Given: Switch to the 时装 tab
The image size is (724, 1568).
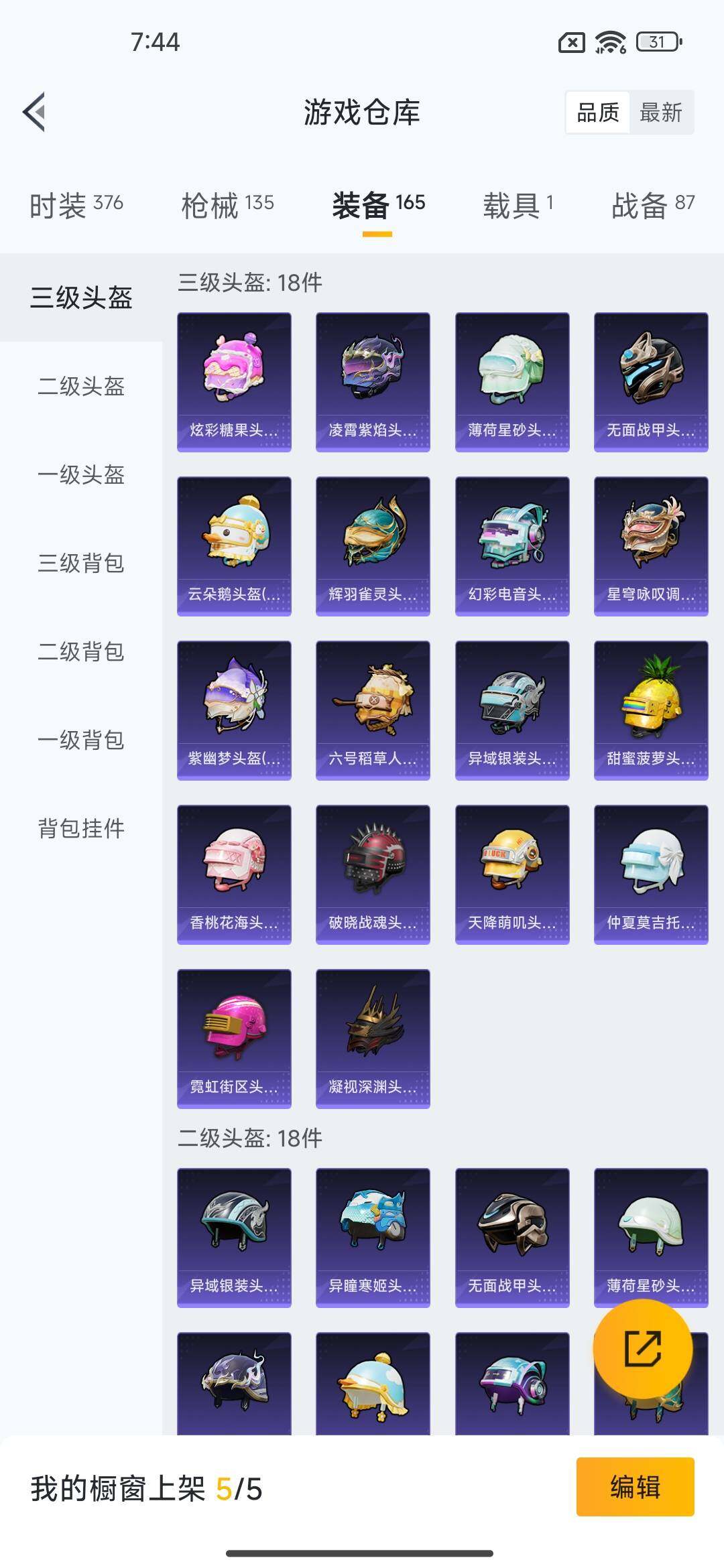Looking at the screenshot, I should tap(76, 205).
